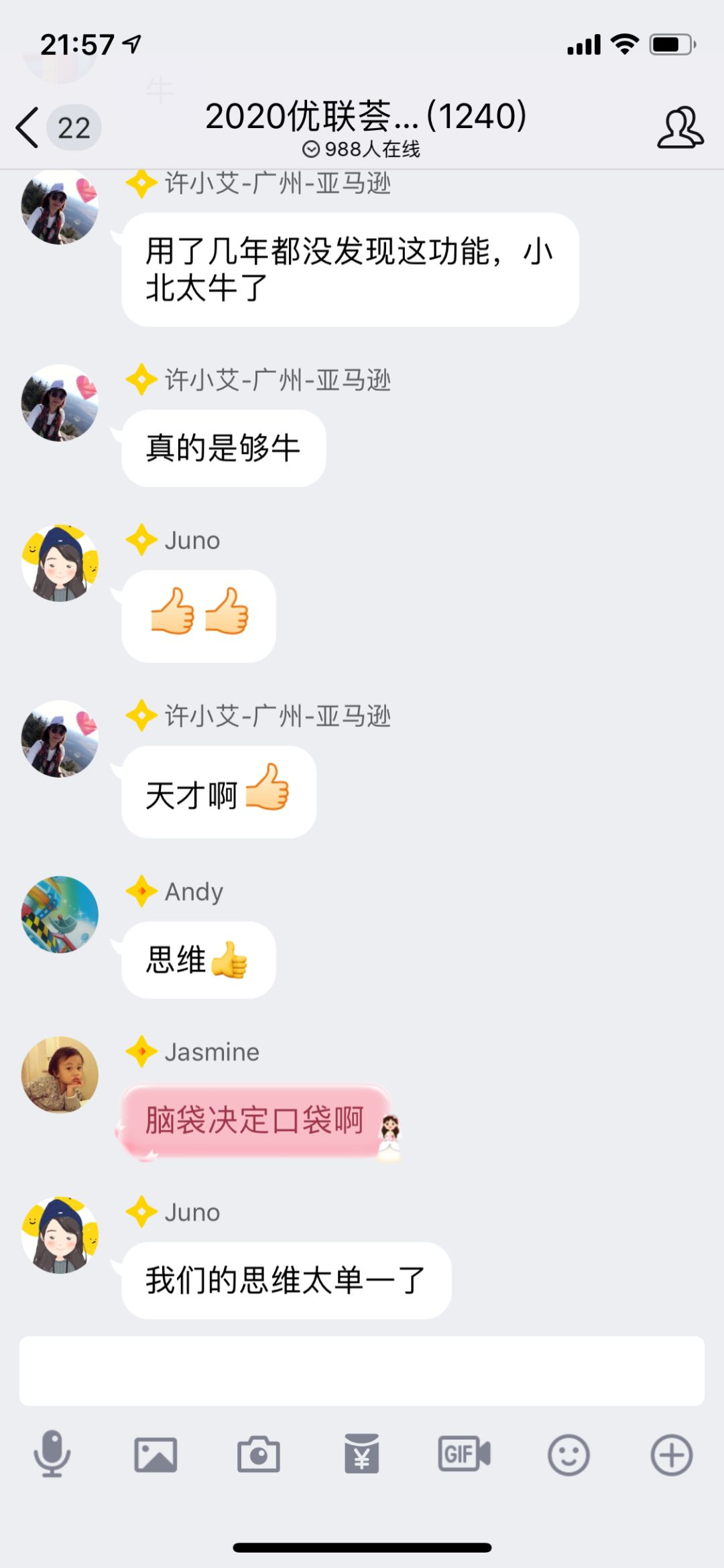Tap Juno's avatar beside thumbs-up message

tap(60, 563)
